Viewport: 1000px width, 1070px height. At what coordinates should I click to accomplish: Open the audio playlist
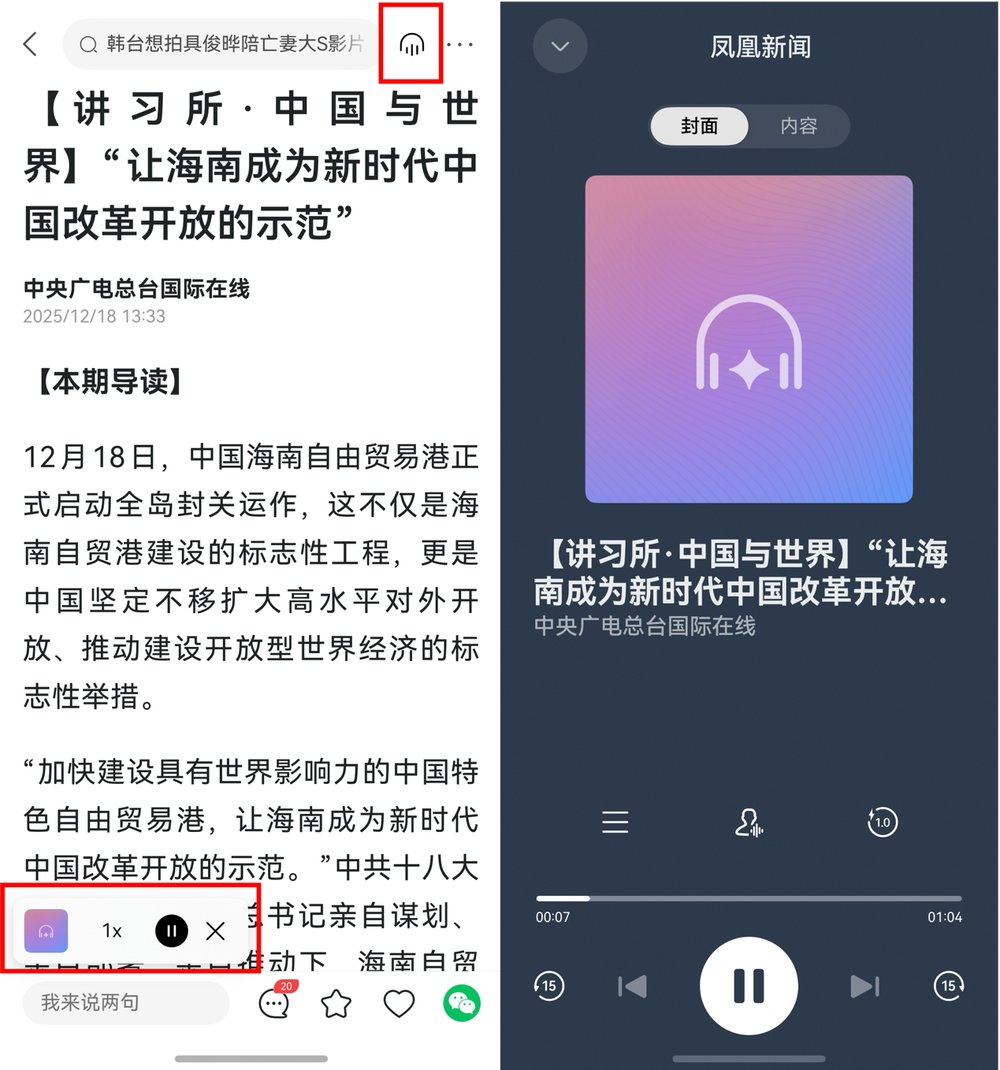(615, 823)
